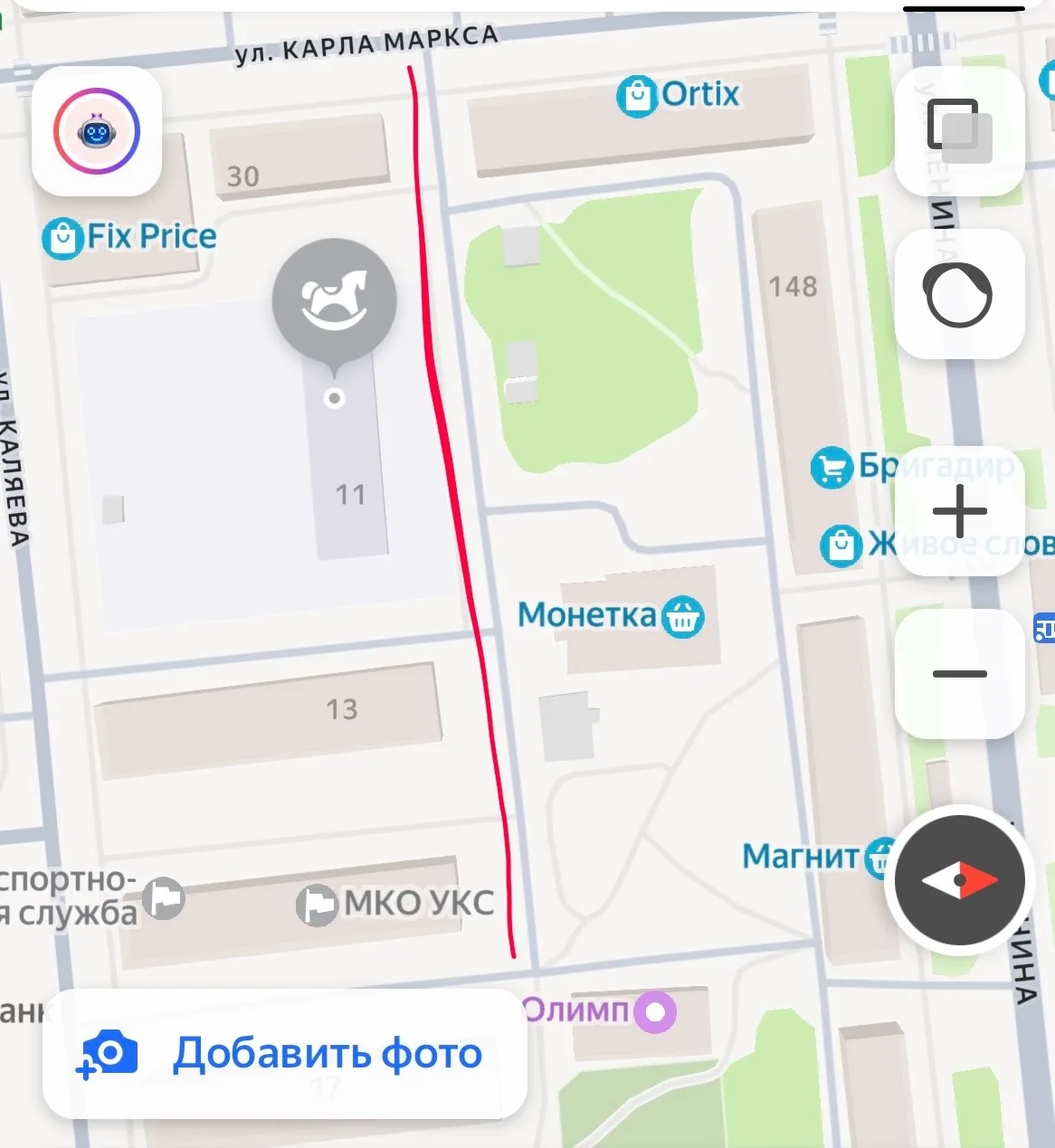The image size is (1055, 1148).
Task: Open the Бригадир shop marker
Action: pyautogui.click(x=832, y=468)
